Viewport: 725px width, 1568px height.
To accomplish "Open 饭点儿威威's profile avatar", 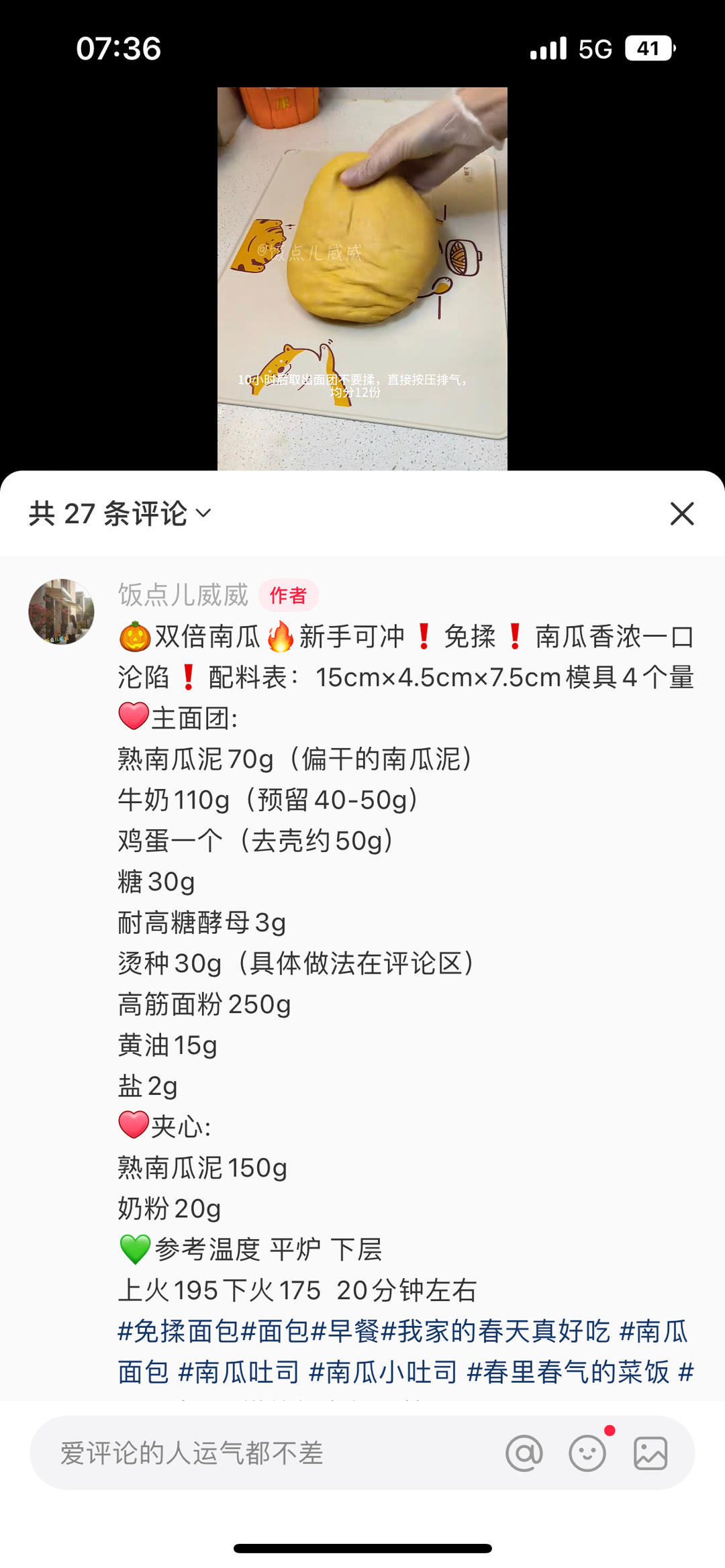I will 61,612.
